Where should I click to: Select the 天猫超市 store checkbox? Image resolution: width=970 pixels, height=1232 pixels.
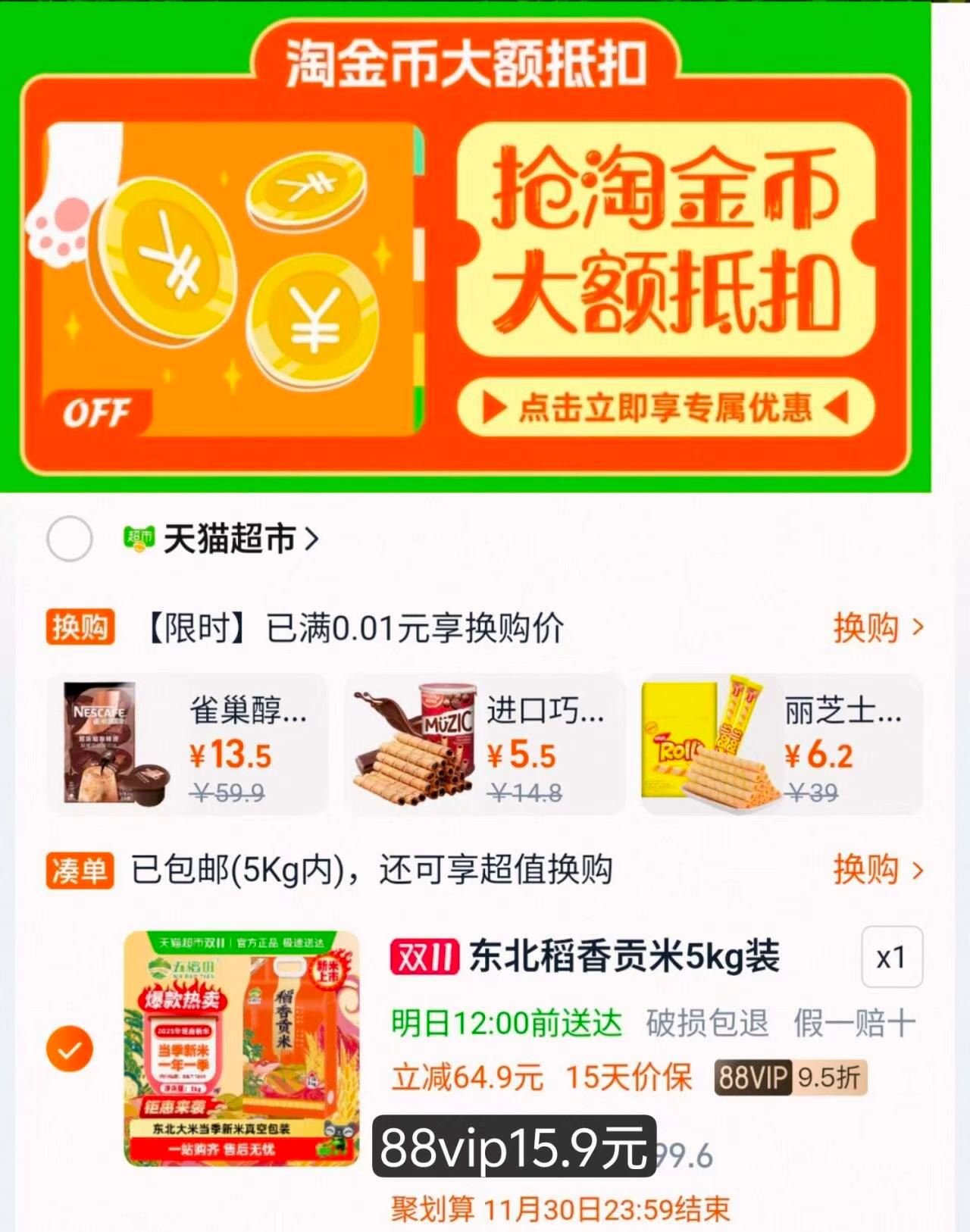(x=70, y=538)
